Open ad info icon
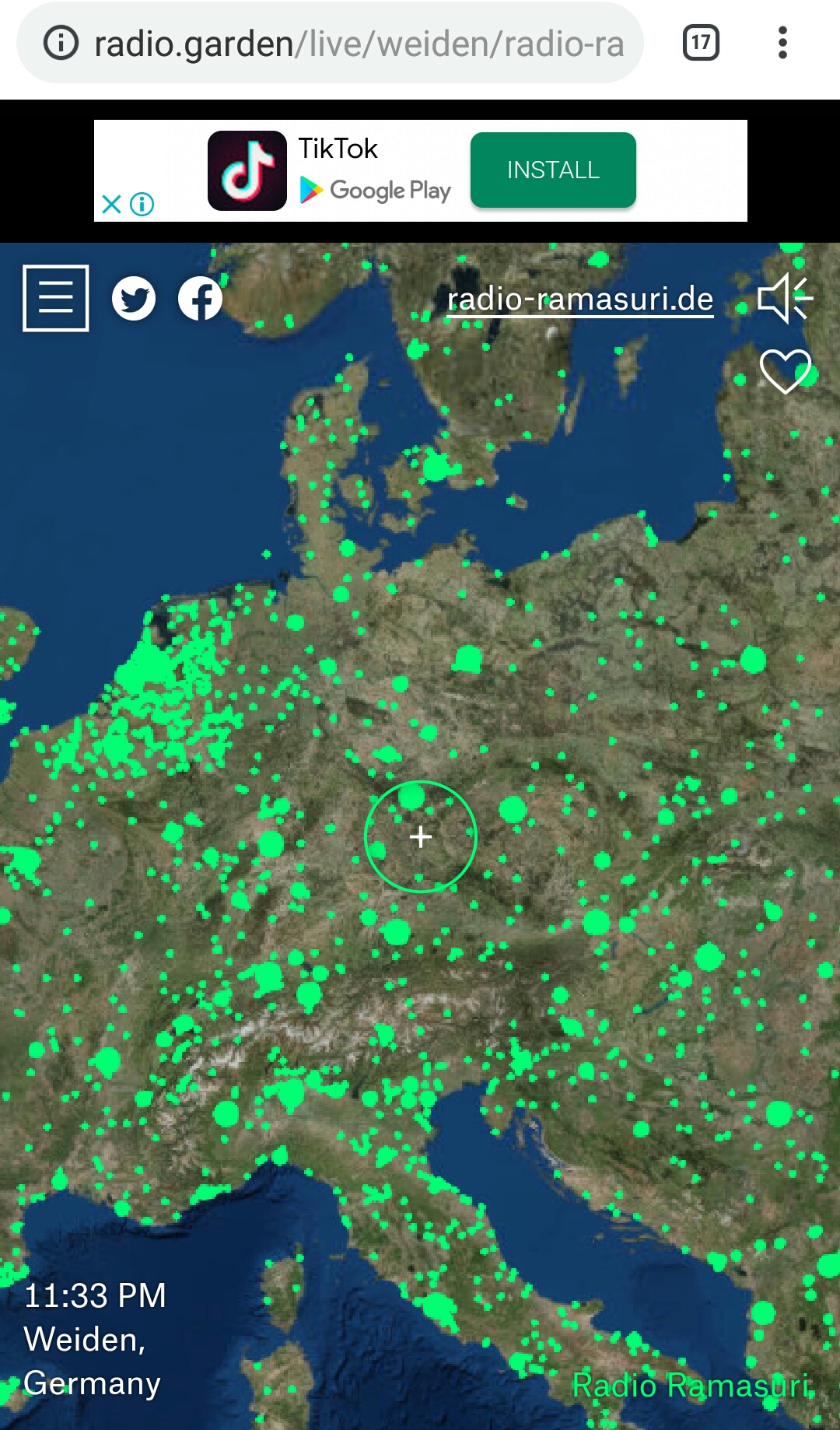840x1430 pixels. click(x=142, y=205)
